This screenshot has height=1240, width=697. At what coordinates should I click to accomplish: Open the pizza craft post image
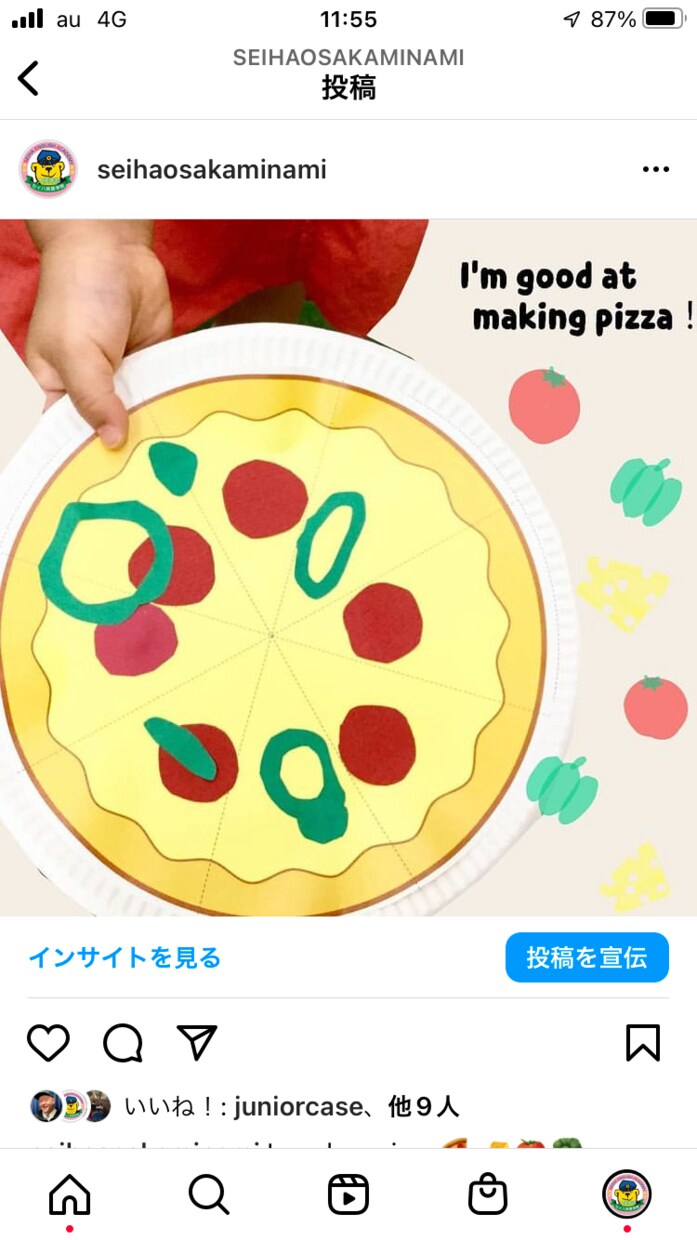tap(348, 568)
